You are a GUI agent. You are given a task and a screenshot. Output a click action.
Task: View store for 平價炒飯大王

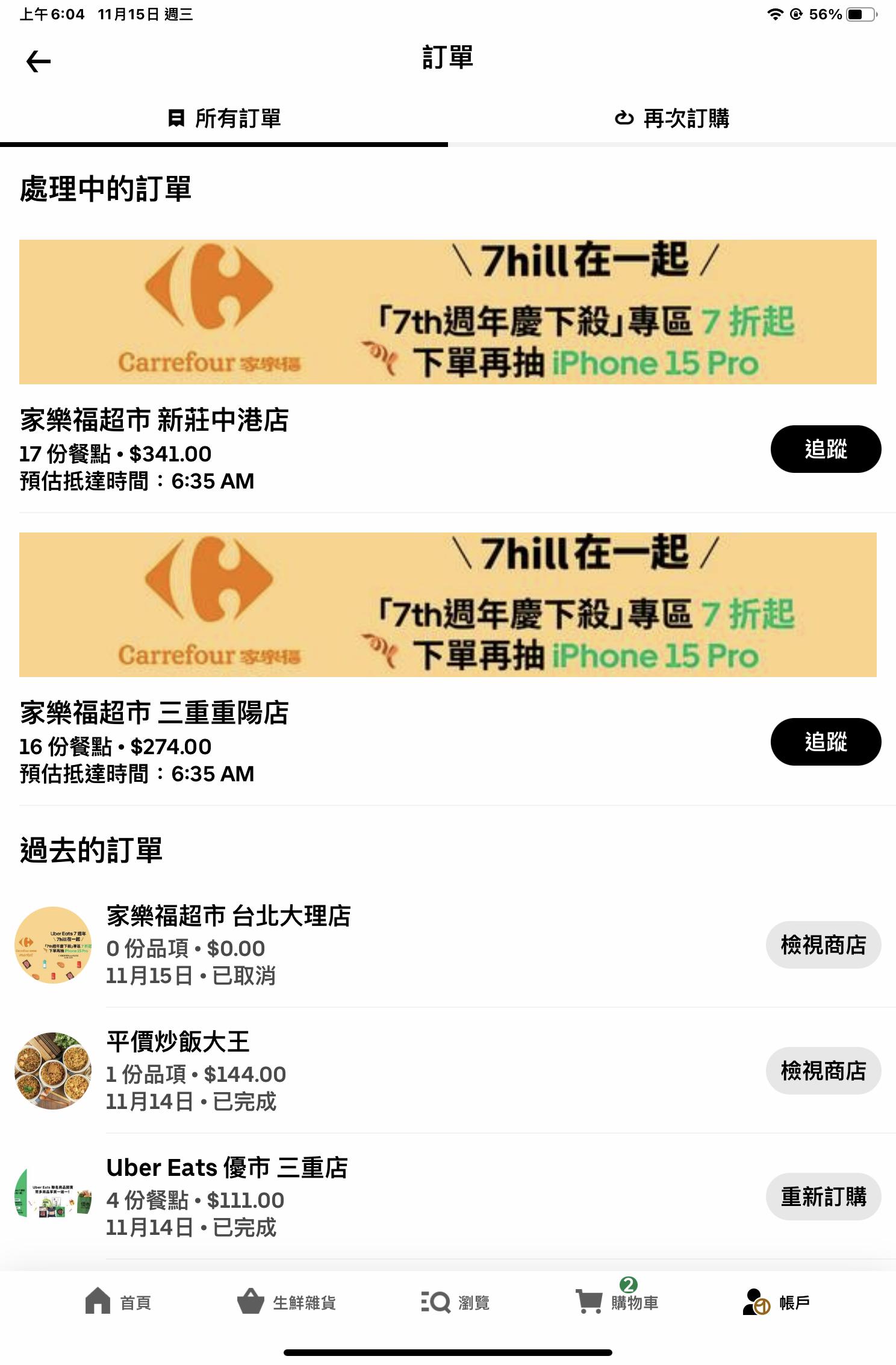point(823,1070)
